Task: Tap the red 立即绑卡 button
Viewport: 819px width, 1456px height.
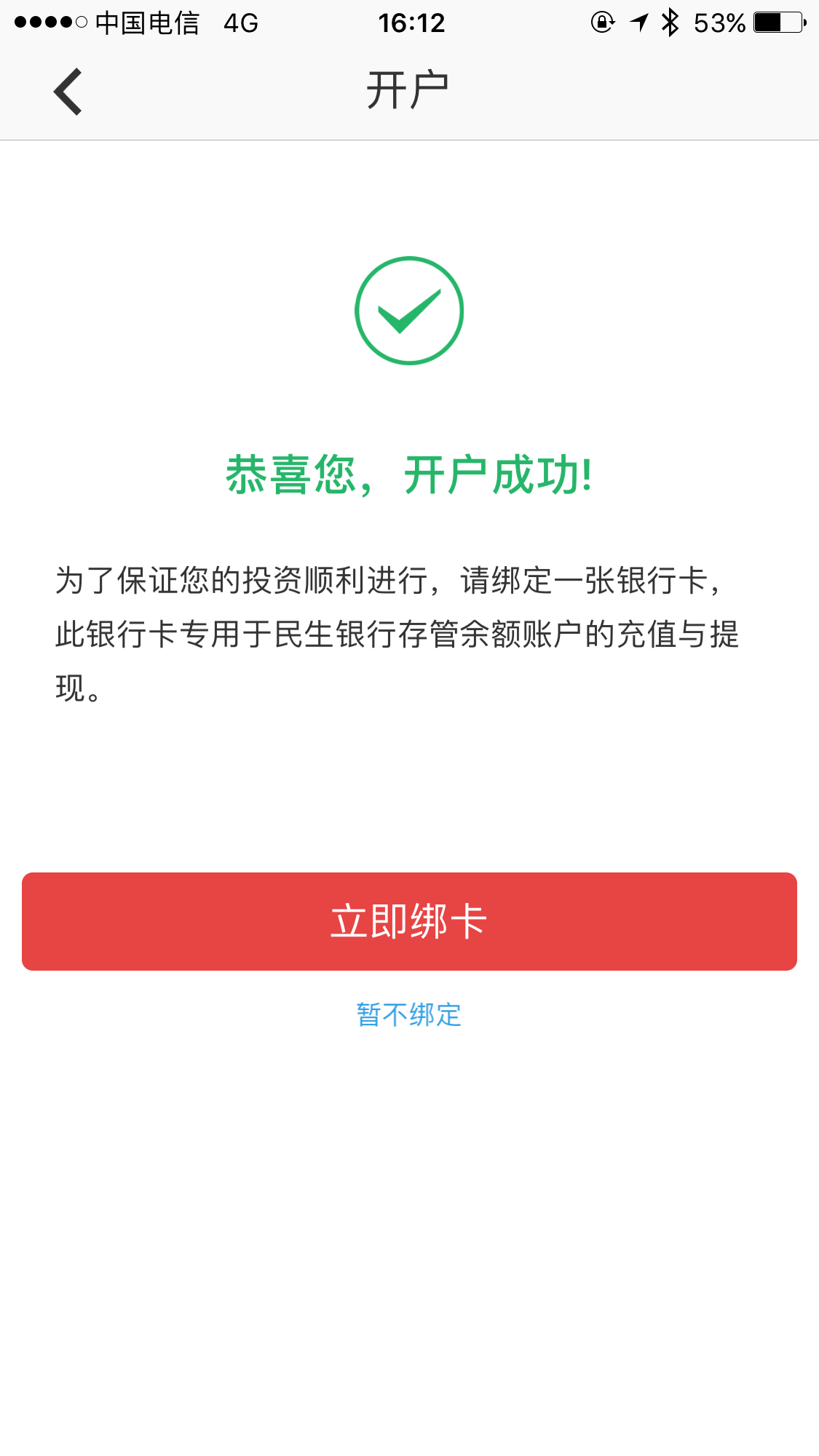Action: (x=409, y=921)
